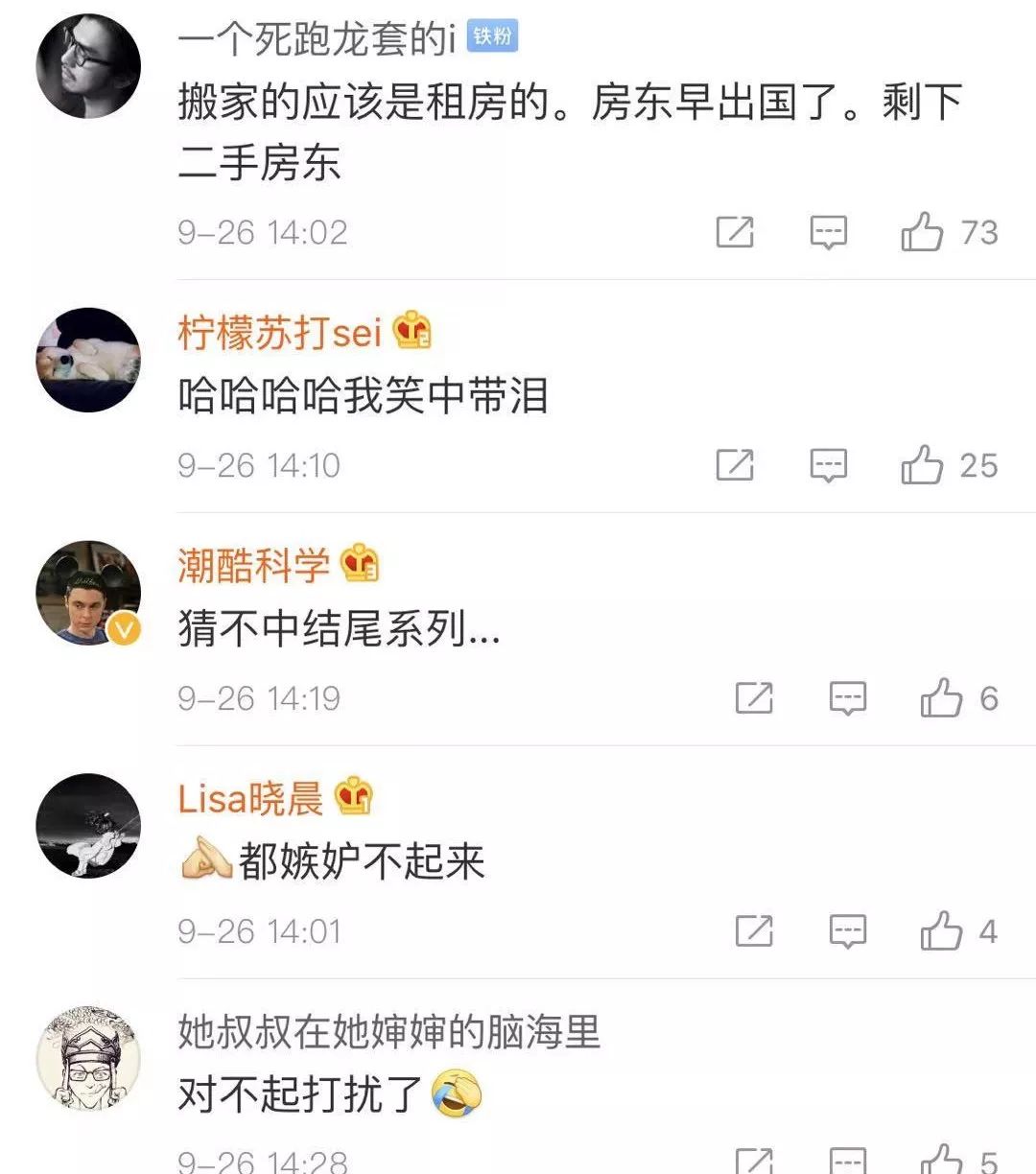Viewport: 1036px width, 1174px height.
Task: Repost Lisa晓晨's comment
Action: pos(754,931)
